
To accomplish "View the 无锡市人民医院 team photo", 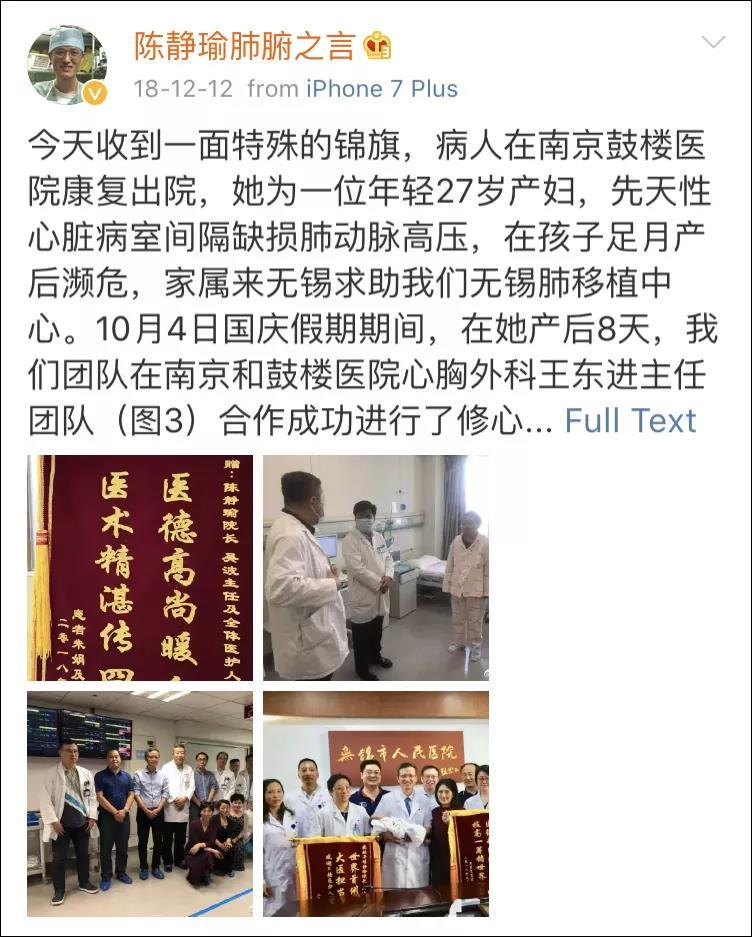I will pos(376,804).
